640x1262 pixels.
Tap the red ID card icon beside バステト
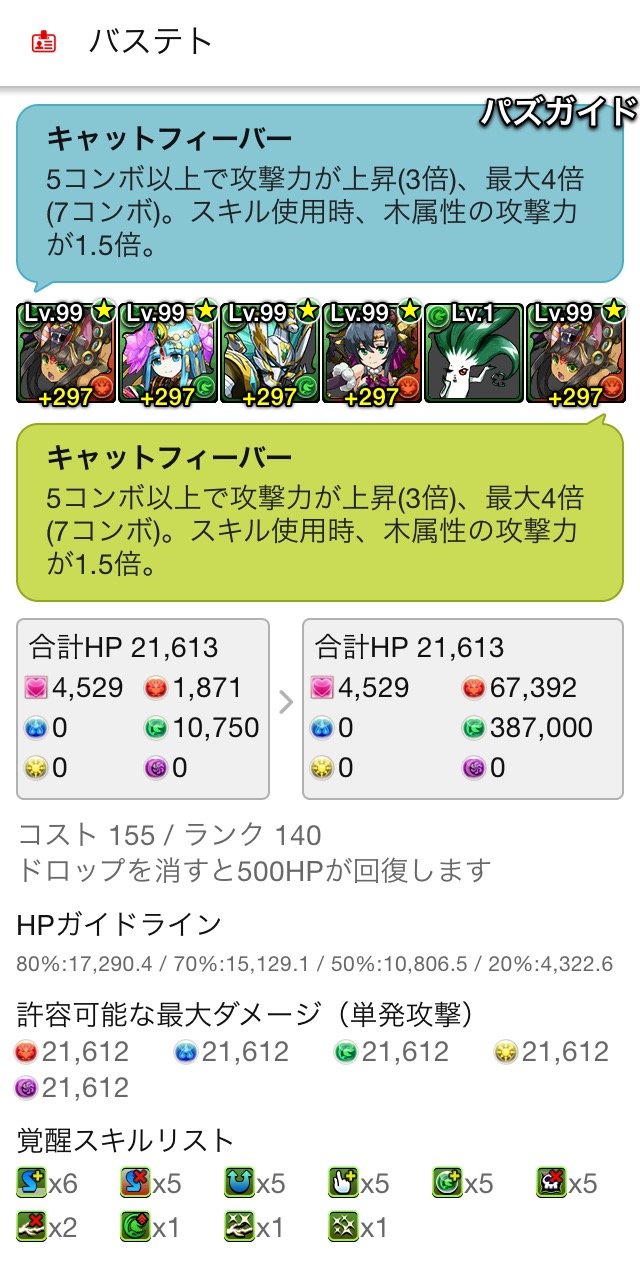point(44,42)
